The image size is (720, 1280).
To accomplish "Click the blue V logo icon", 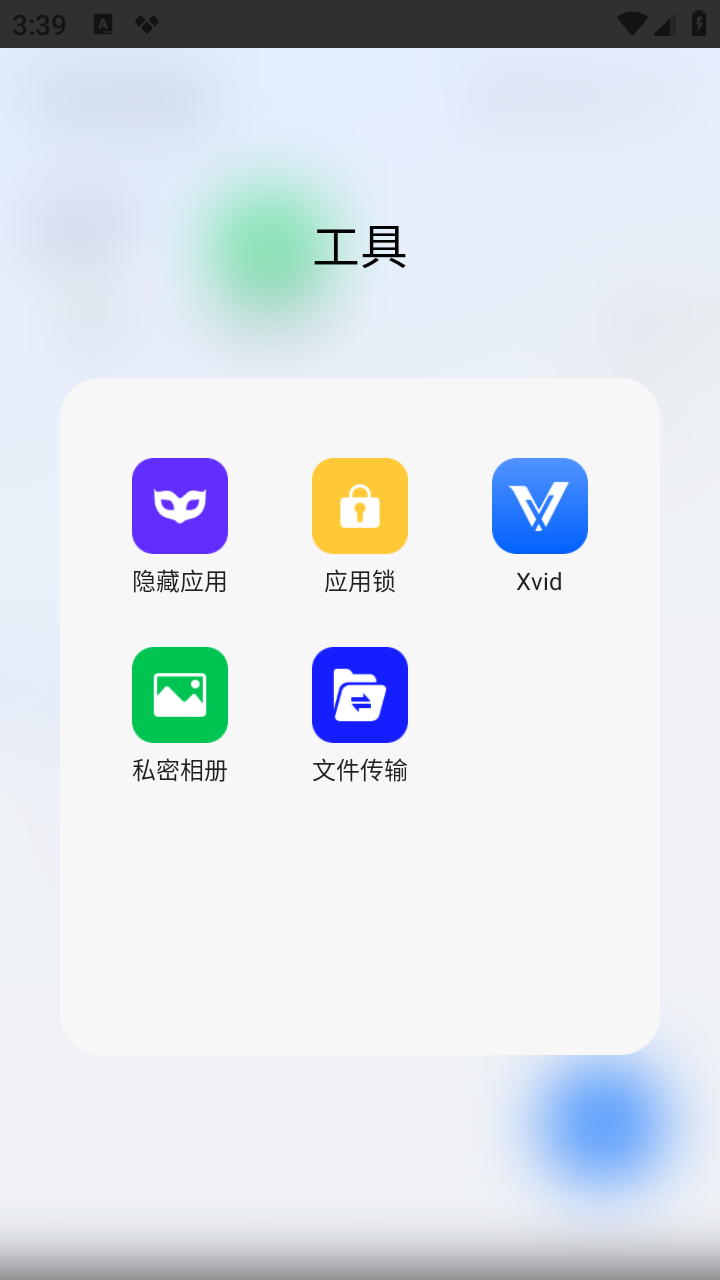I will tap(540, 506).
